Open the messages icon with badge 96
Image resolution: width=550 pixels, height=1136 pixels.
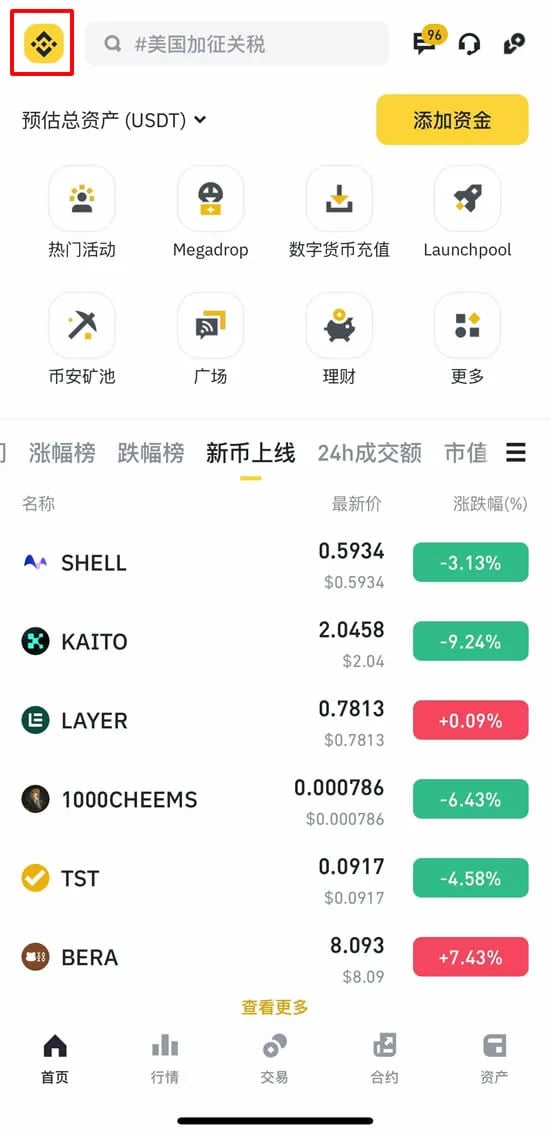[x=429, y=41]
